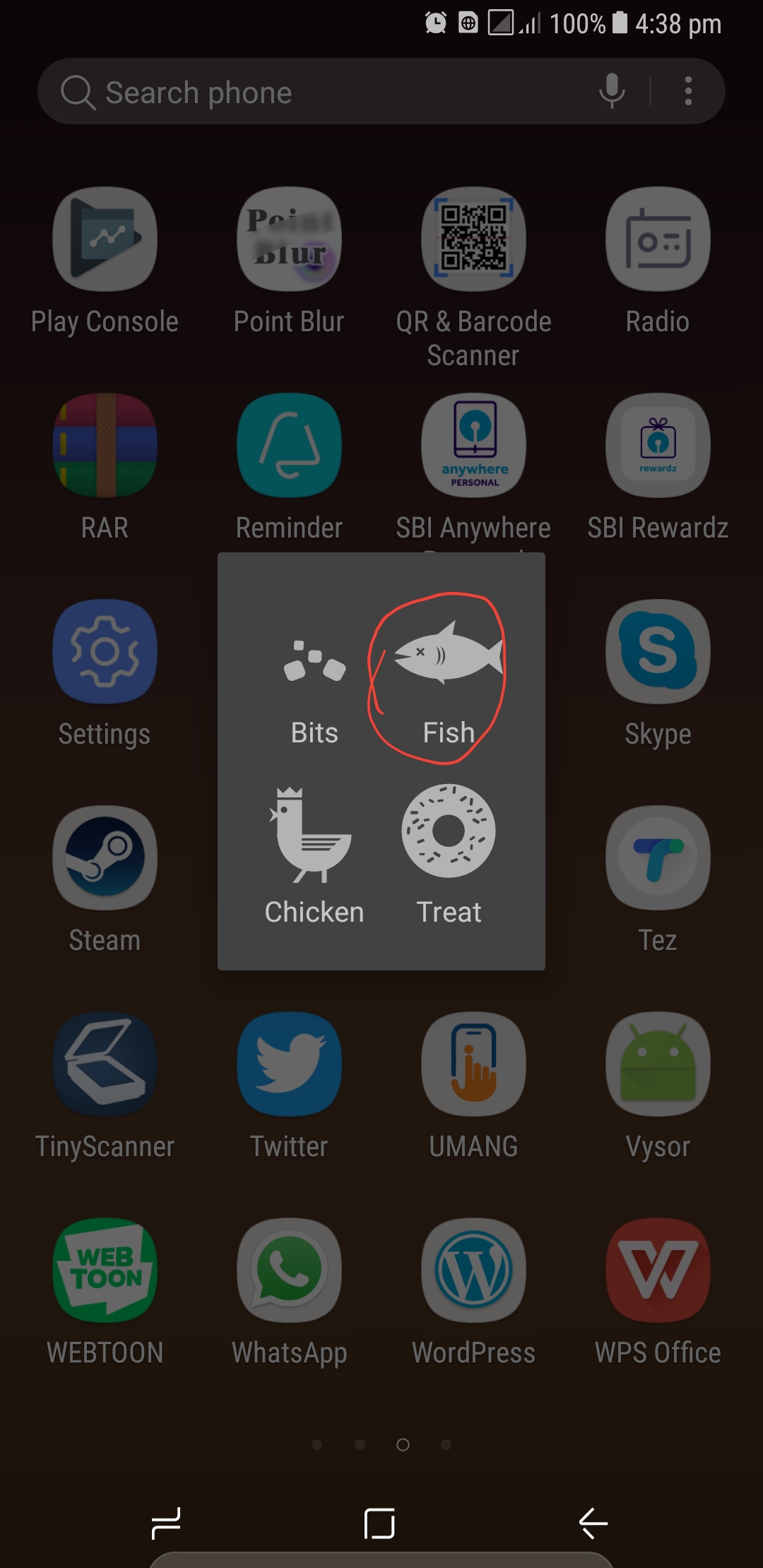
Task: Tap the Search phone field
Action: coord(318,93)
